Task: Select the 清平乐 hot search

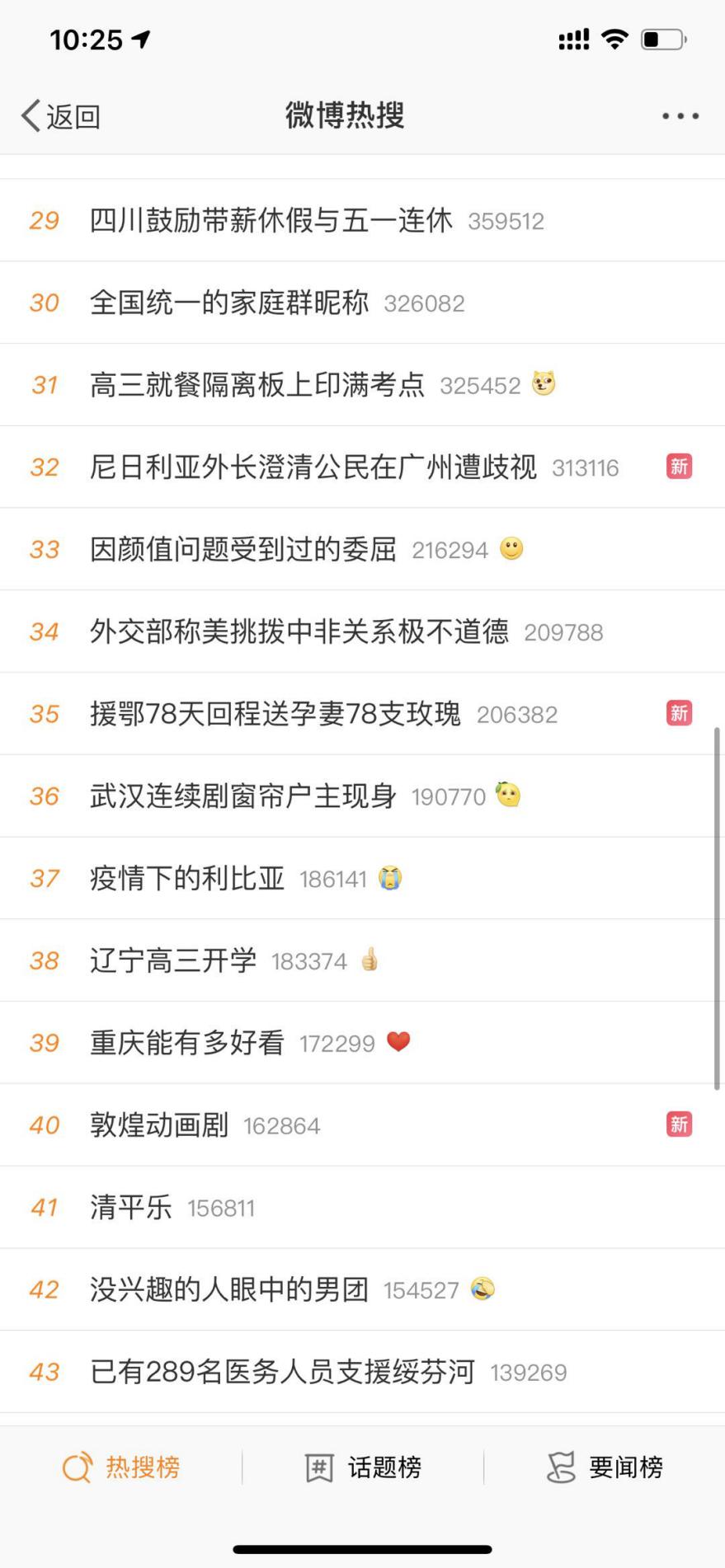Action: tap(130, 1208)
